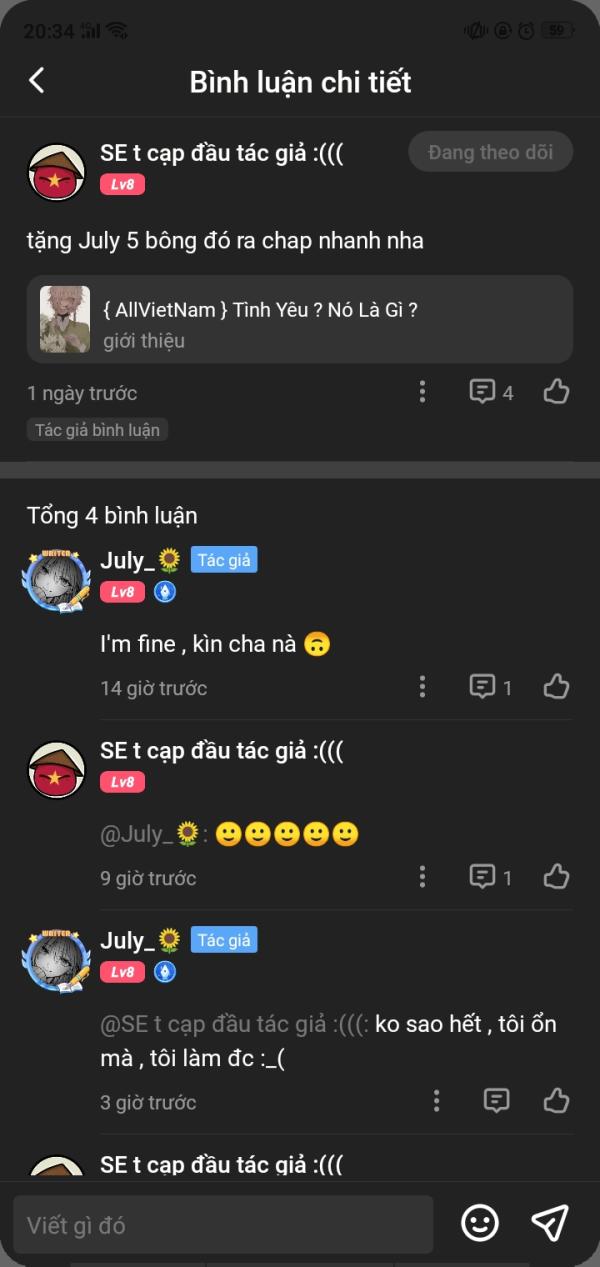Send the comment with the paper plane
600x1267 pixels.
click(x=550, y=1222)
